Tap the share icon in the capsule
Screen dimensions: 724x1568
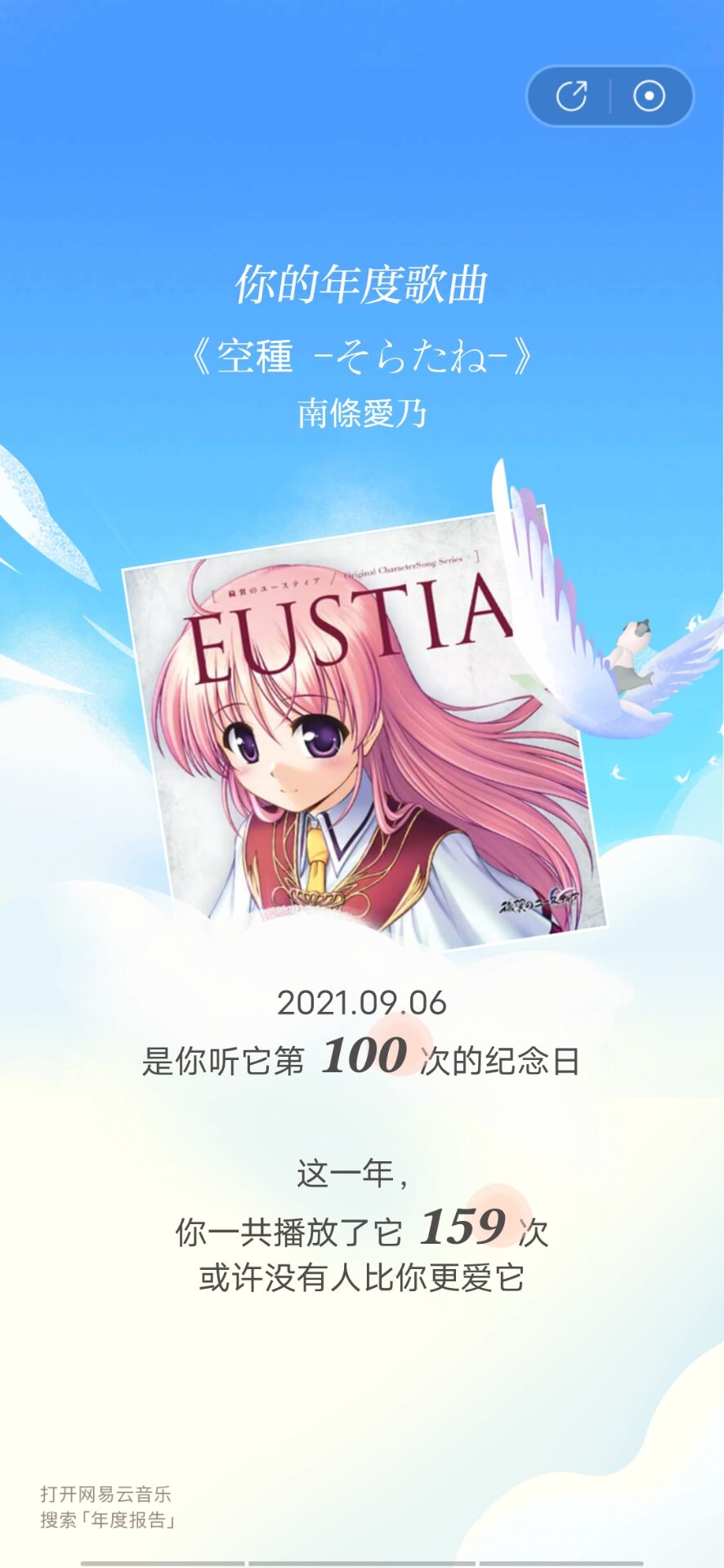pos(571,96)
